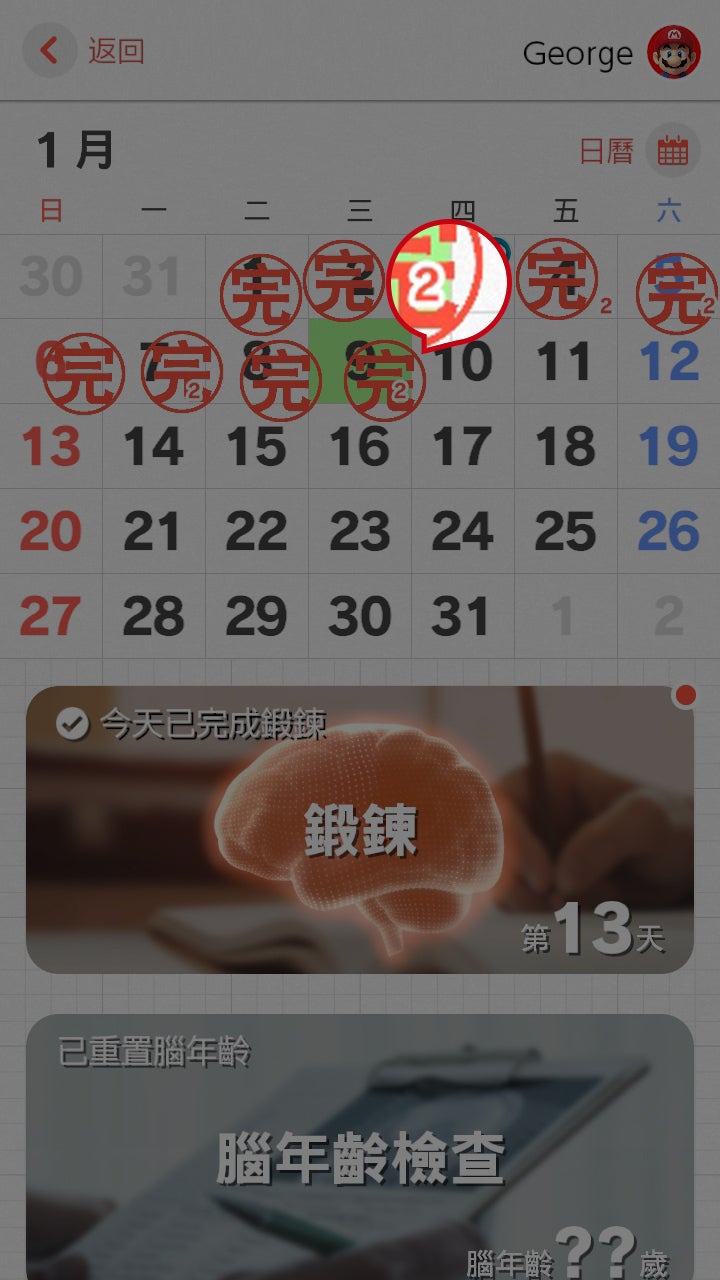The width and height of the screenshot is (720, 1280).
Task: Start the 鍛鍊 training card
Action: coord(360,830)
